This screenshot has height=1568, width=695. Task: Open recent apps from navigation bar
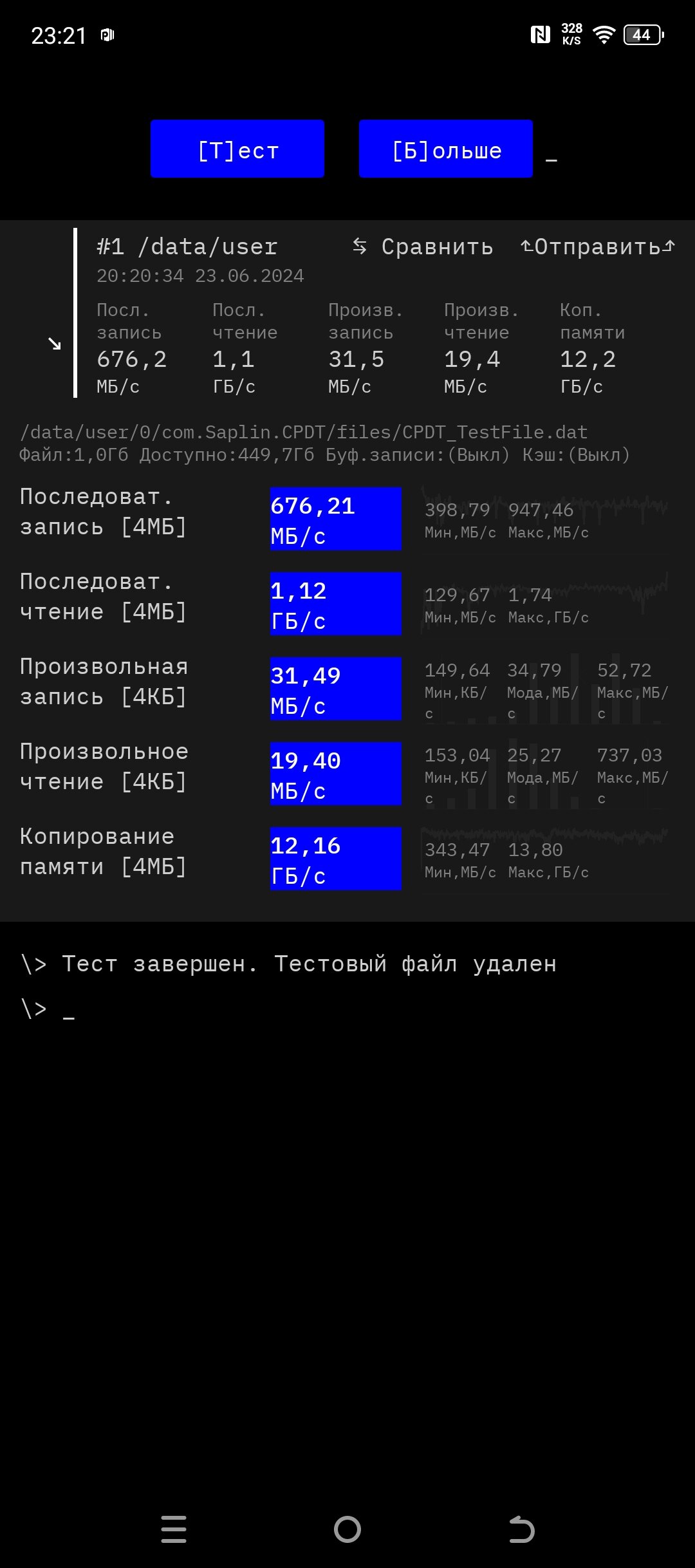174,1529
